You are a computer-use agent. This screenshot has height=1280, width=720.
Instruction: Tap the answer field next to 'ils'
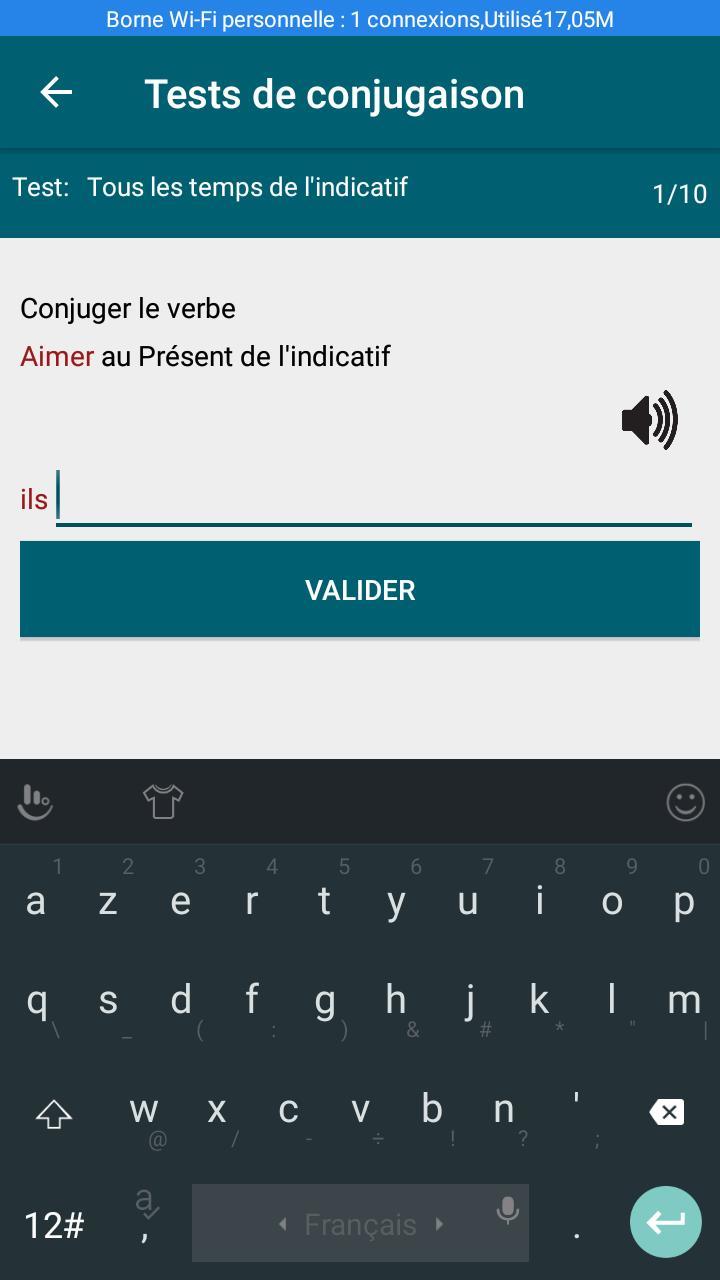point(375,497)
